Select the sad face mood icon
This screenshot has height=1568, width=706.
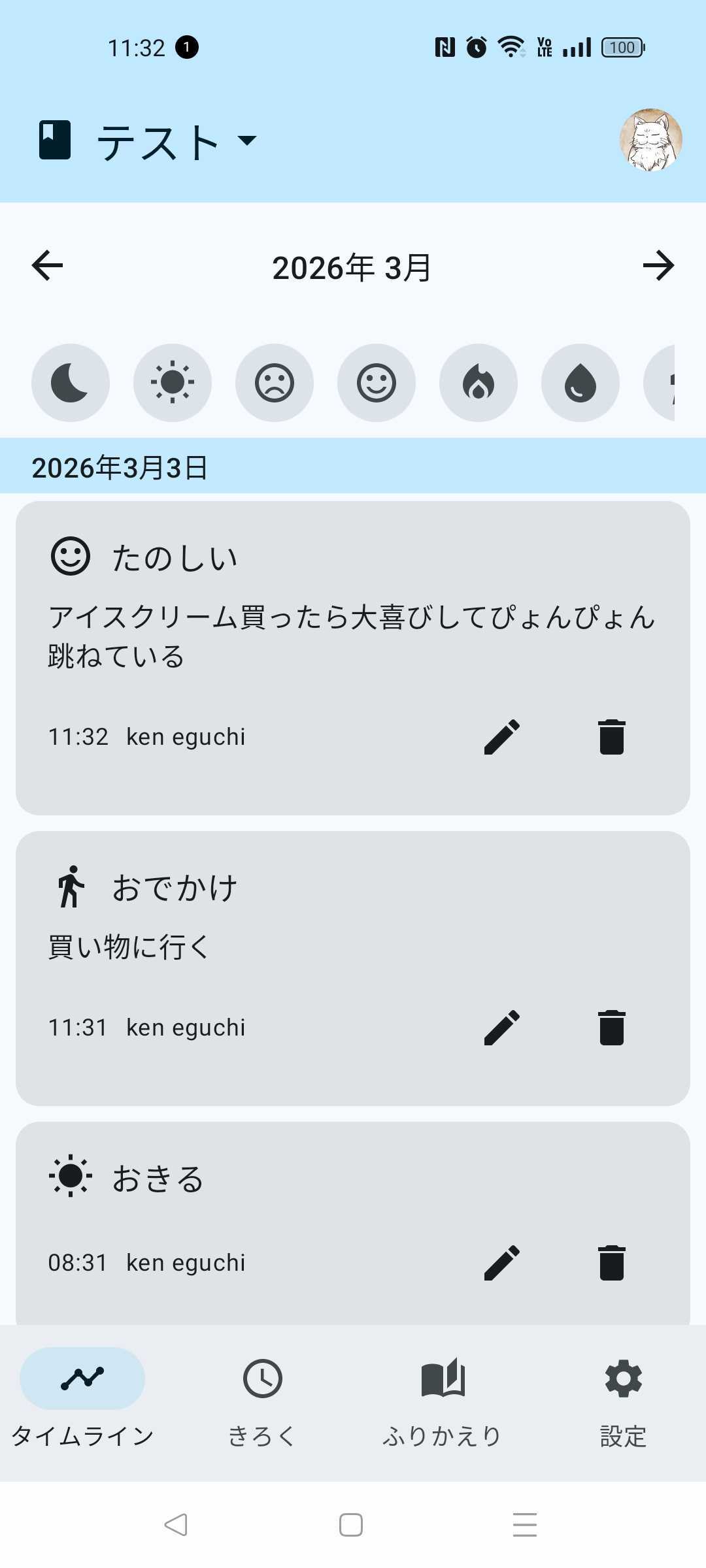click(x=274, y=383)
